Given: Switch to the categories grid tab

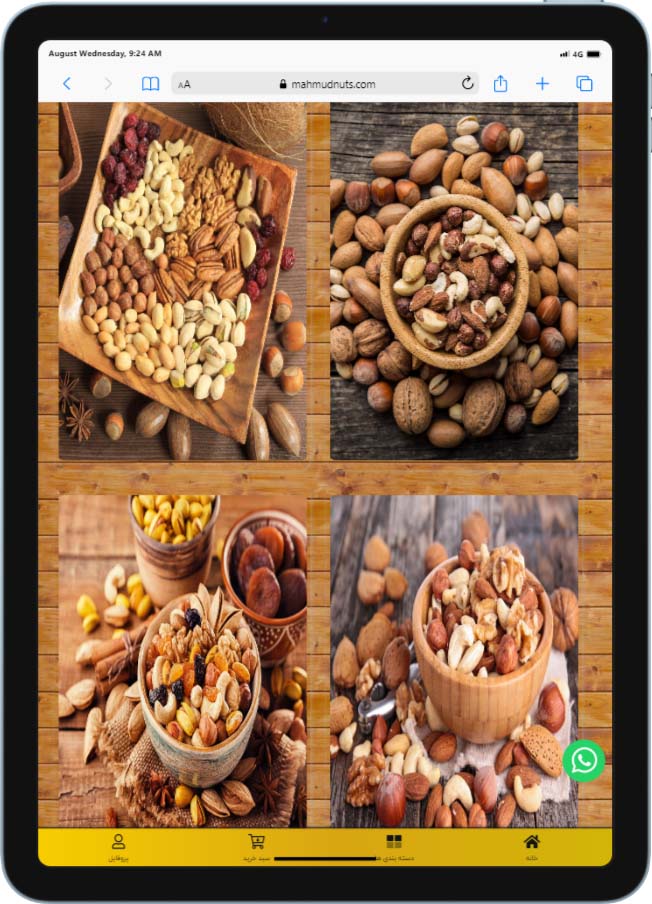Looking at the screenshot, I should point(394,846).
